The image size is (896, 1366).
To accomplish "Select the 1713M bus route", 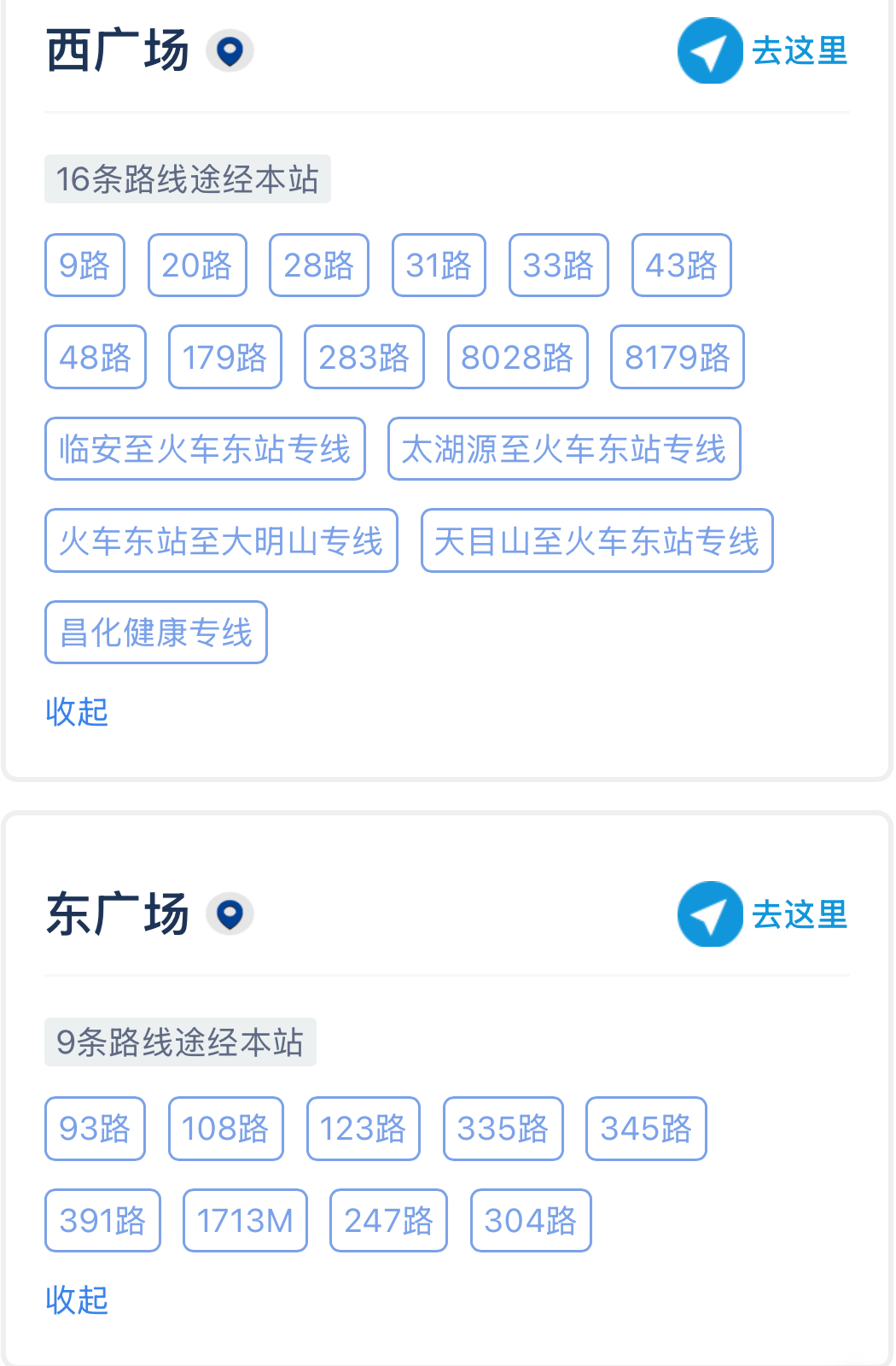I will 245,1220.
